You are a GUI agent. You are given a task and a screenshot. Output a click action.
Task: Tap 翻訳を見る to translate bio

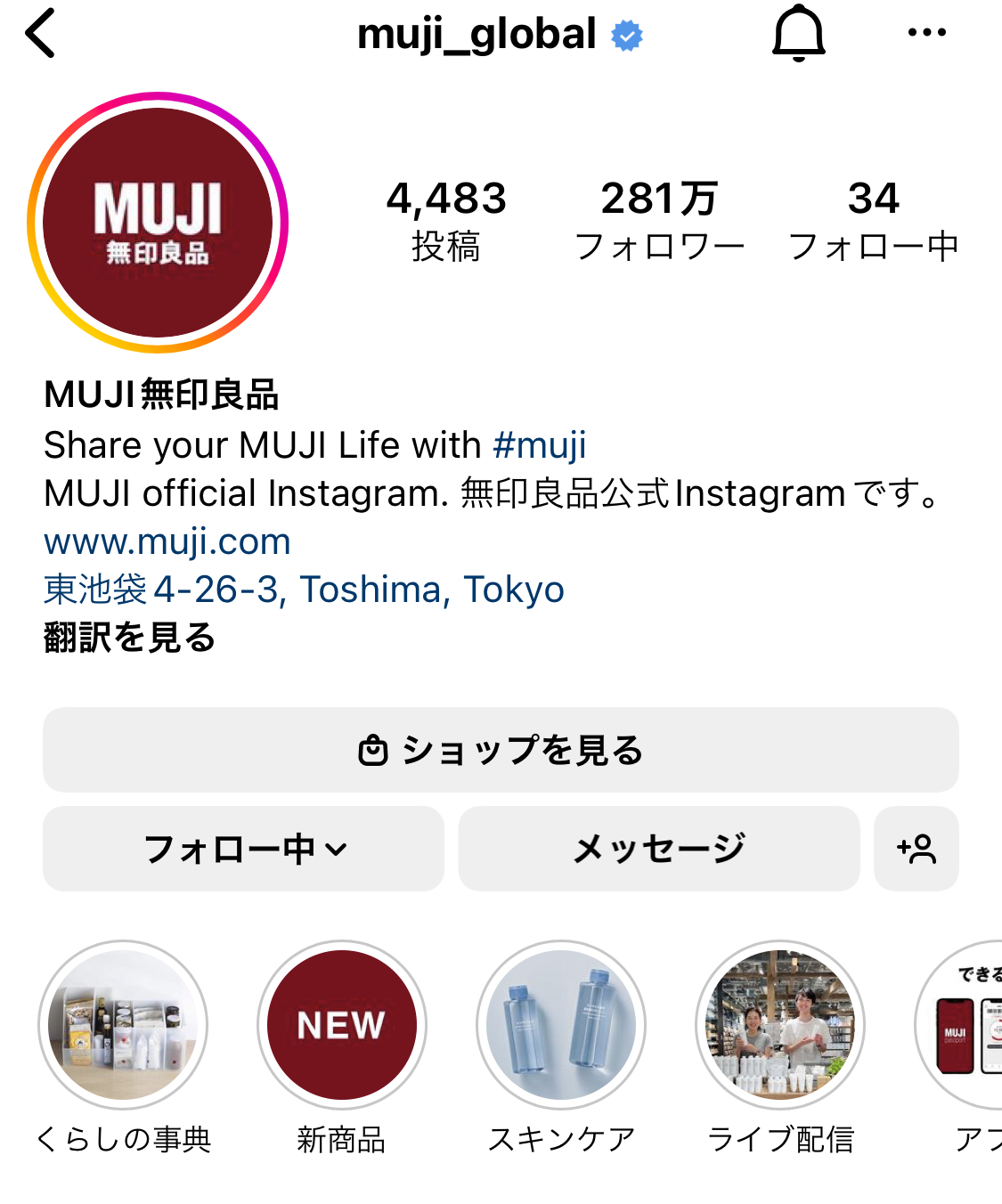pyautogui.click(x=130, y=638)
